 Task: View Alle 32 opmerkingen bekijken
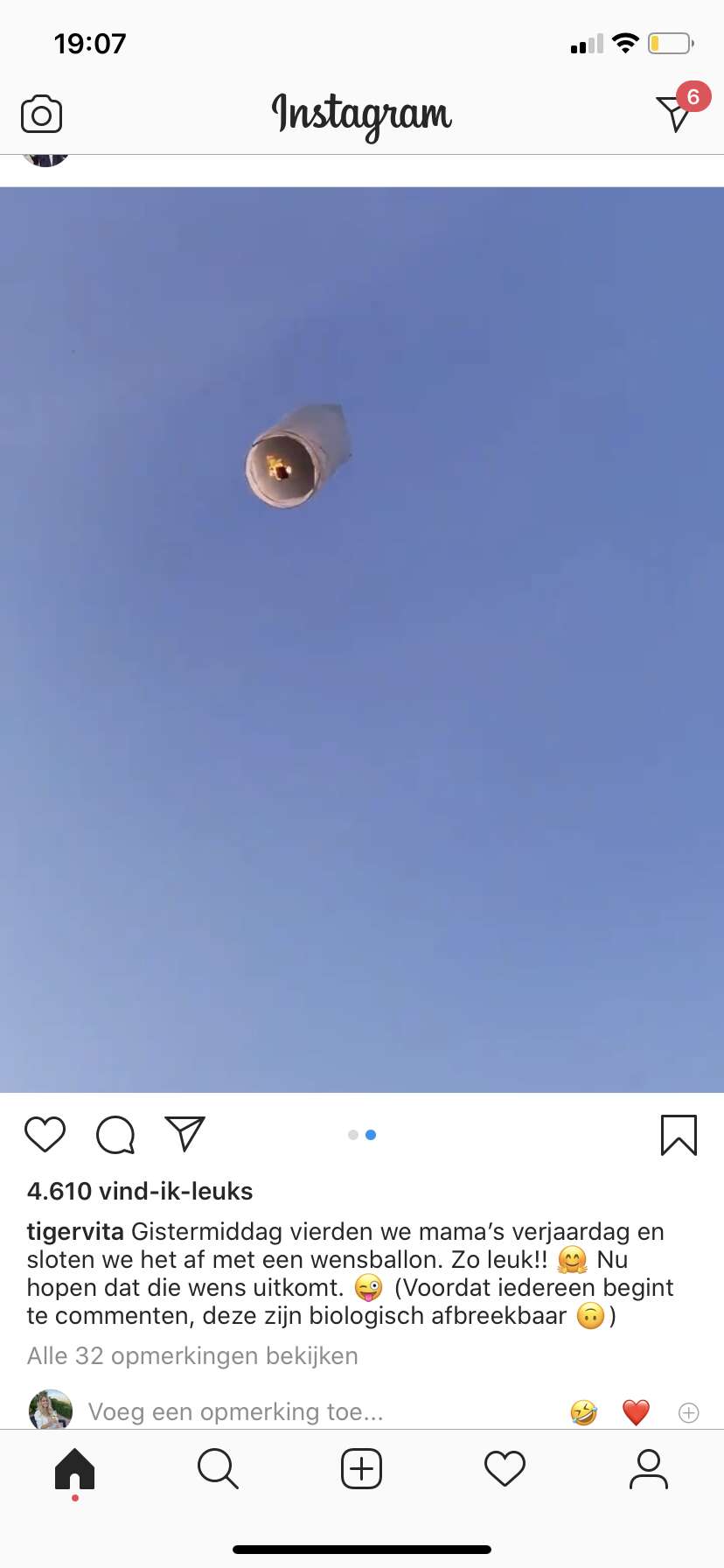pos(192,1355)
